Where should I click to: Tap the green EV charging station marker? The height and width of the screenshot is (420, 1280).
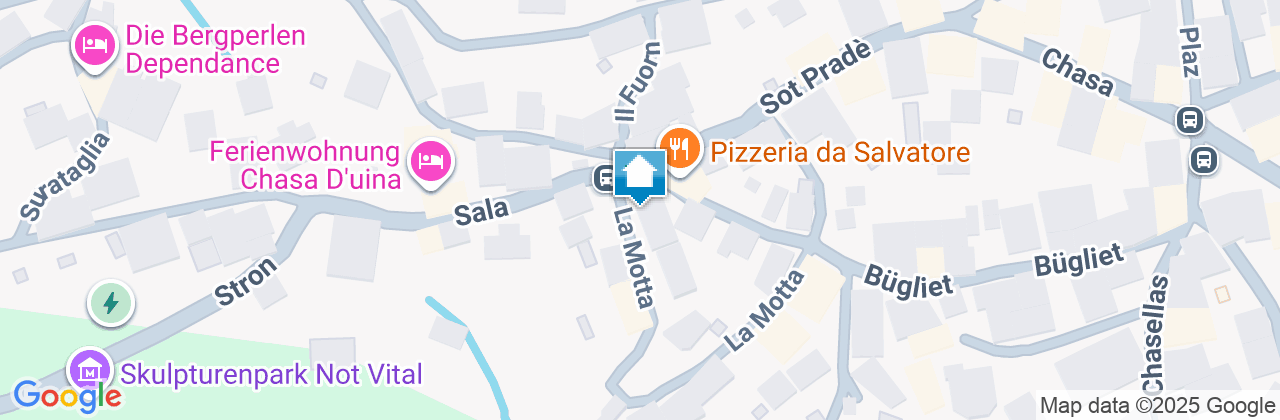tap(110, 303)
